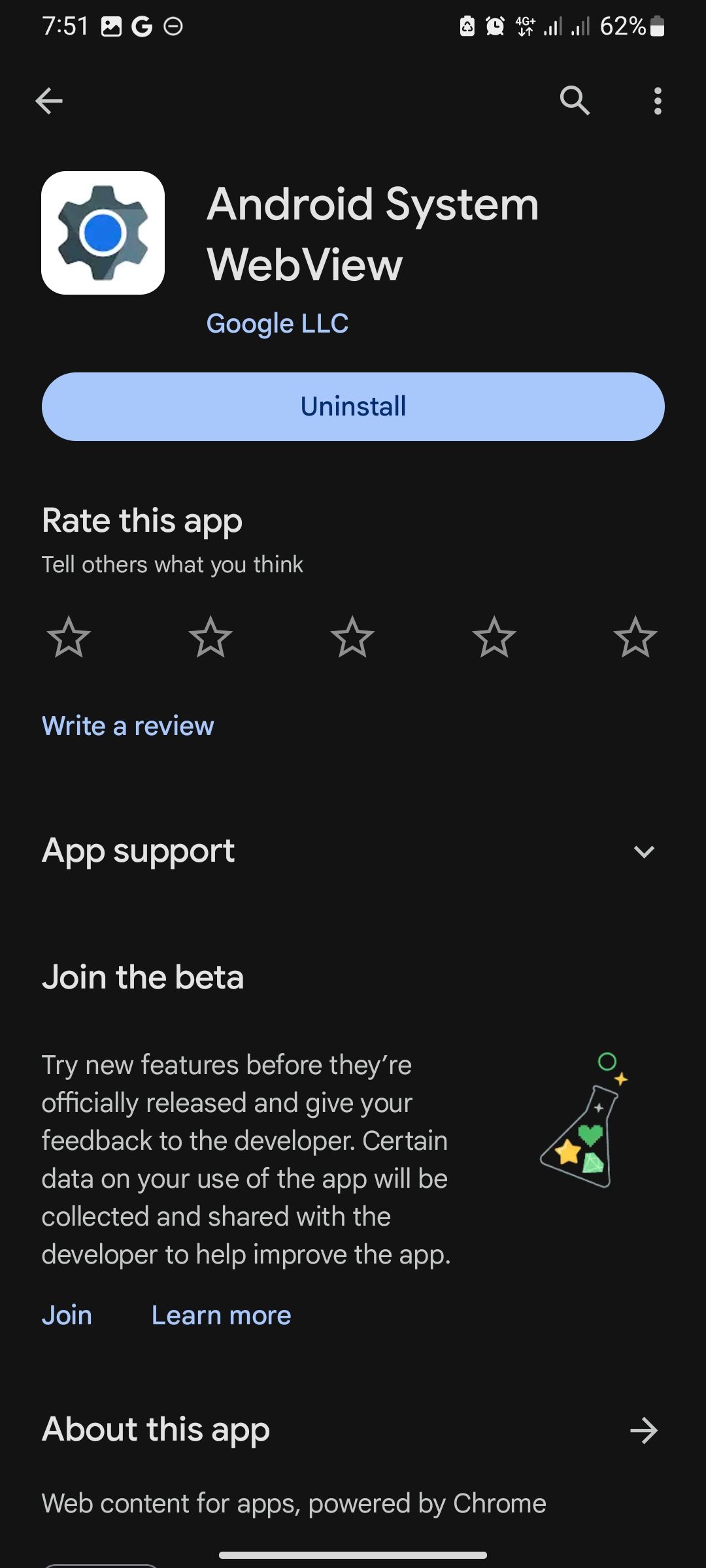Give the app a three-star rating
The image size is (706, 1568).
352,637
